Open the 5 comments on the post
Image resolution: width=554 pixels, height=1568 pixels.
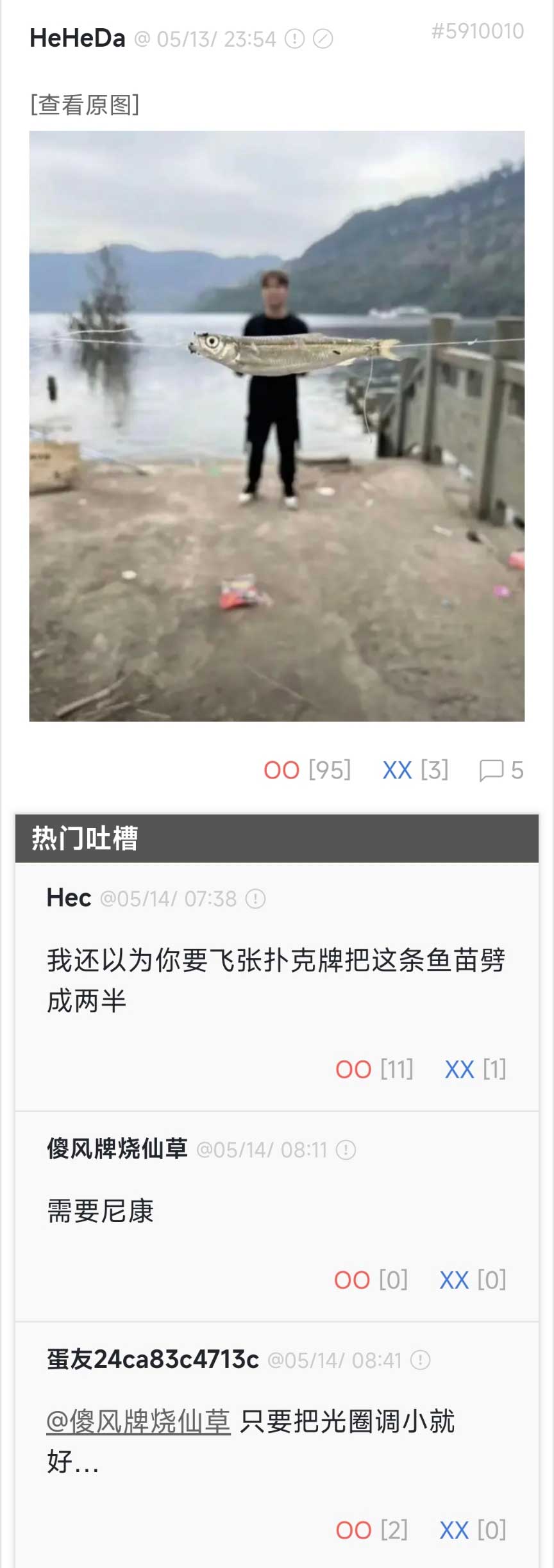click(501, 770)
